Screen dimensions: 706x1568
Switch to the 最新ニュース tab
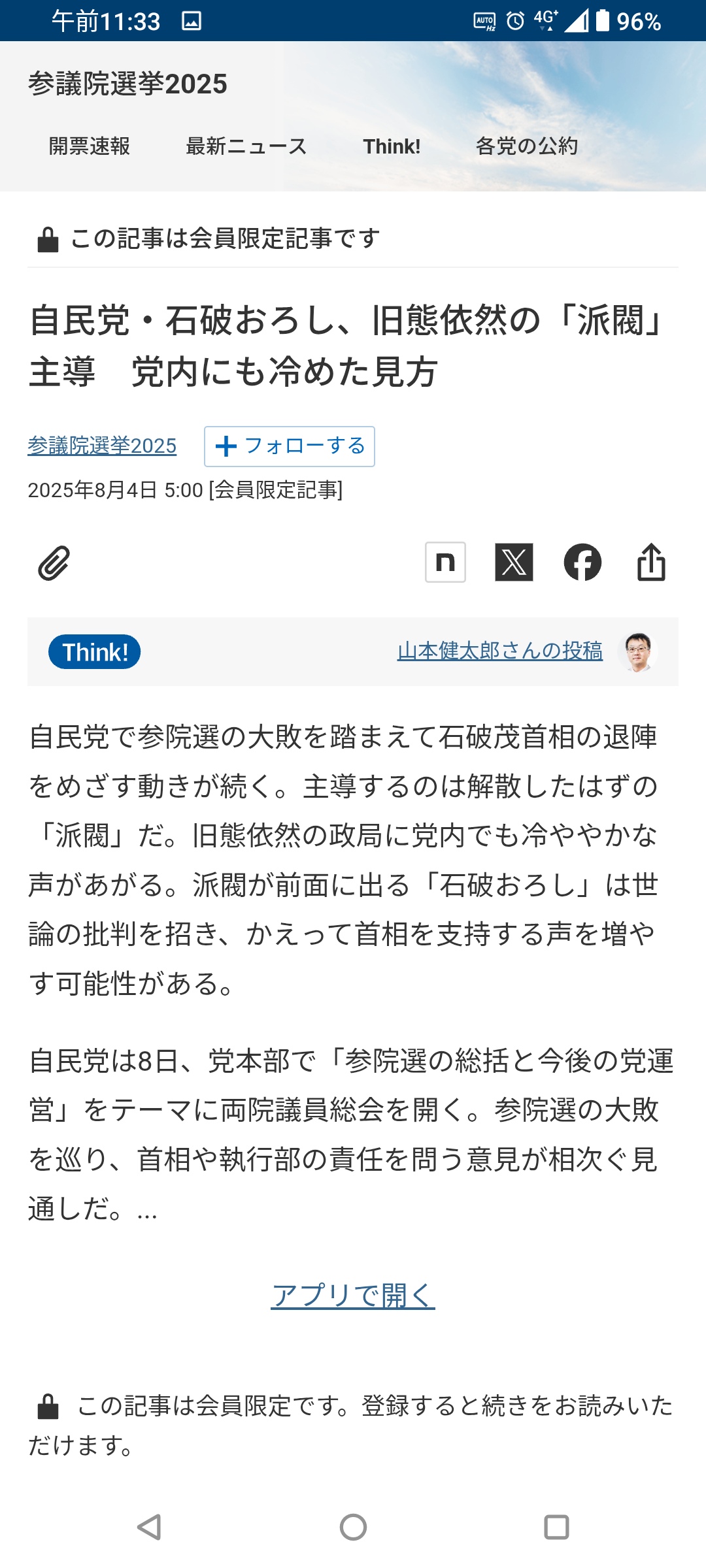[246, 146]
